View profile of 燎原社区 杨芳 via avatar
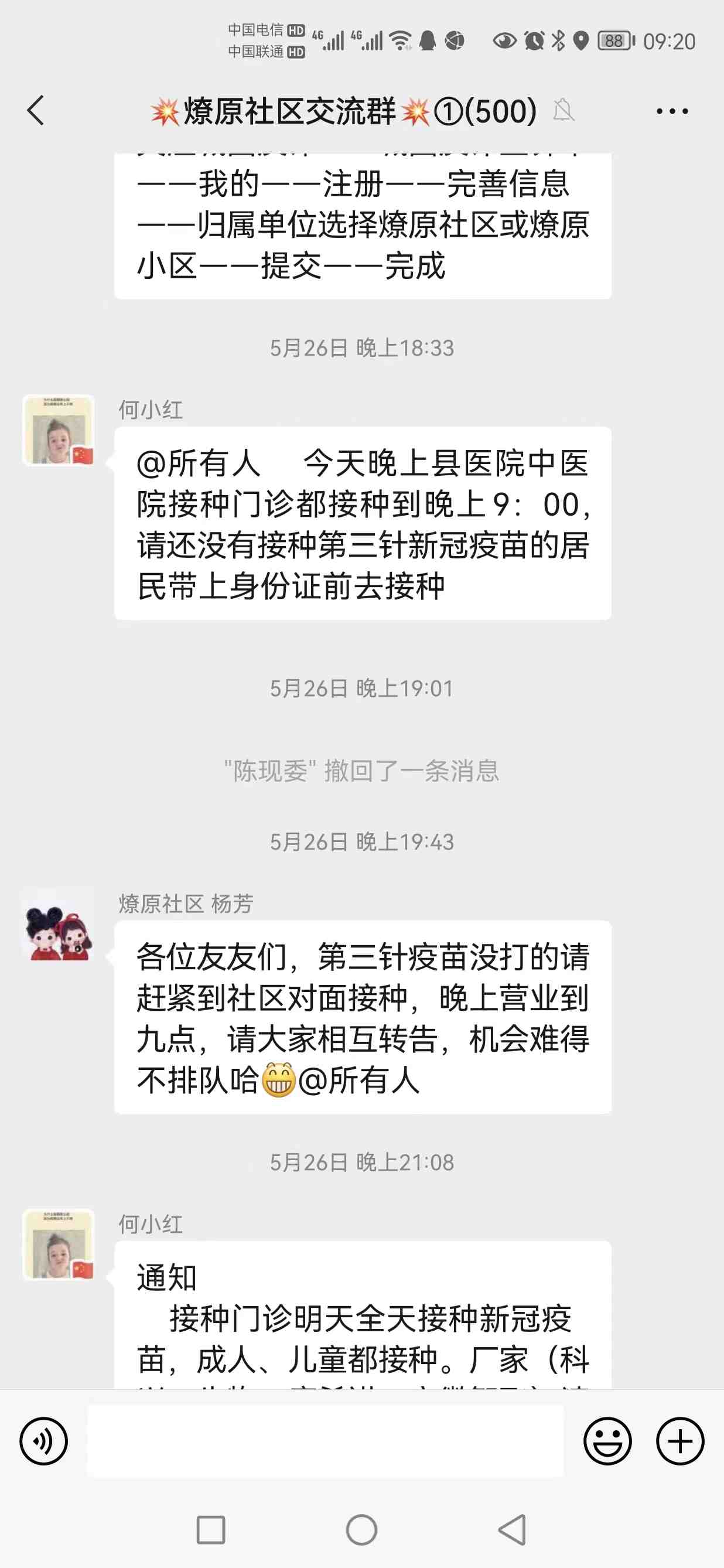 (59, 925)
